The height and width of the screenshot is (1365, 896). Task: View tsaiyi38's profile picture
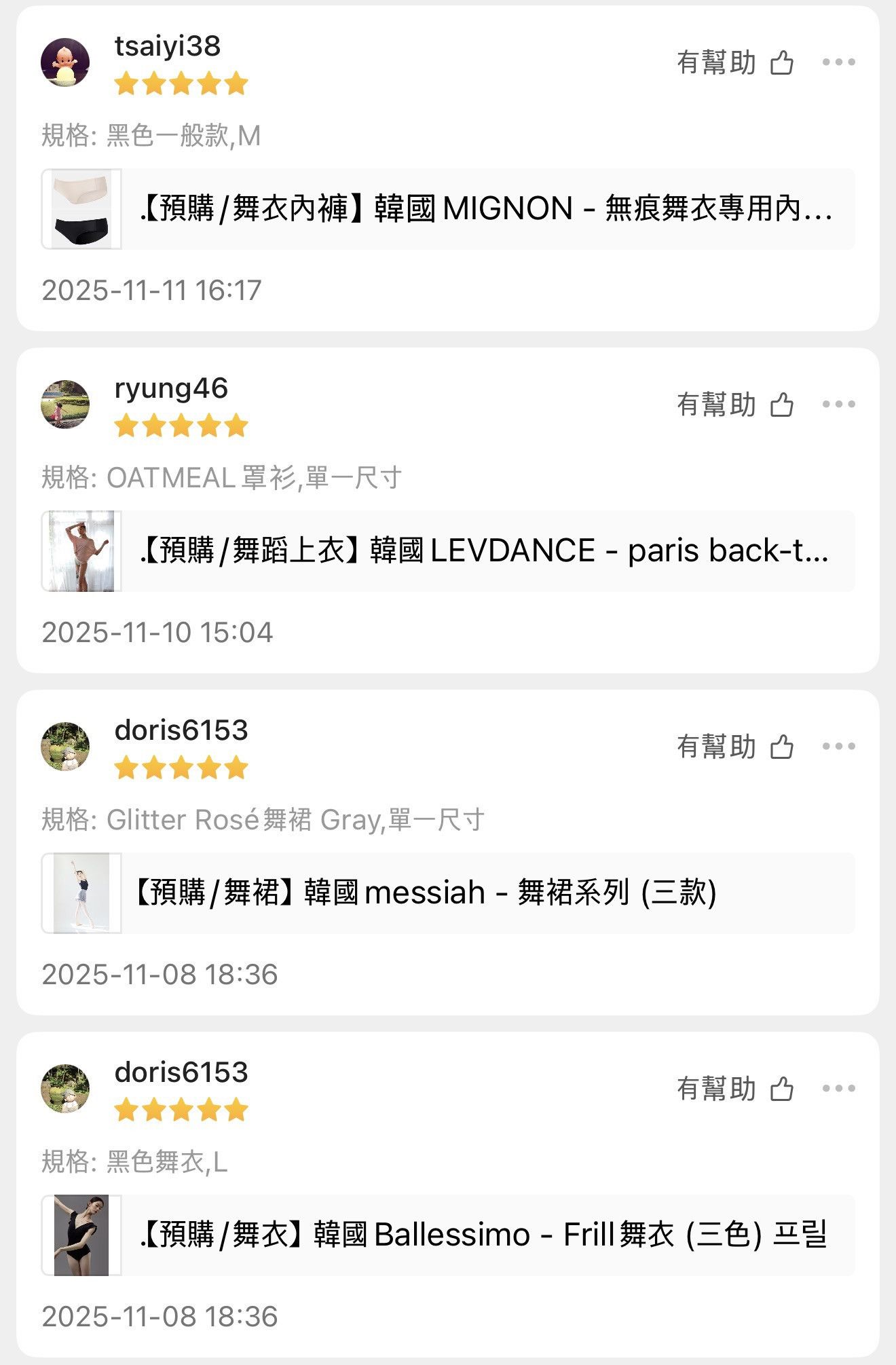click(x=65, y=62)
